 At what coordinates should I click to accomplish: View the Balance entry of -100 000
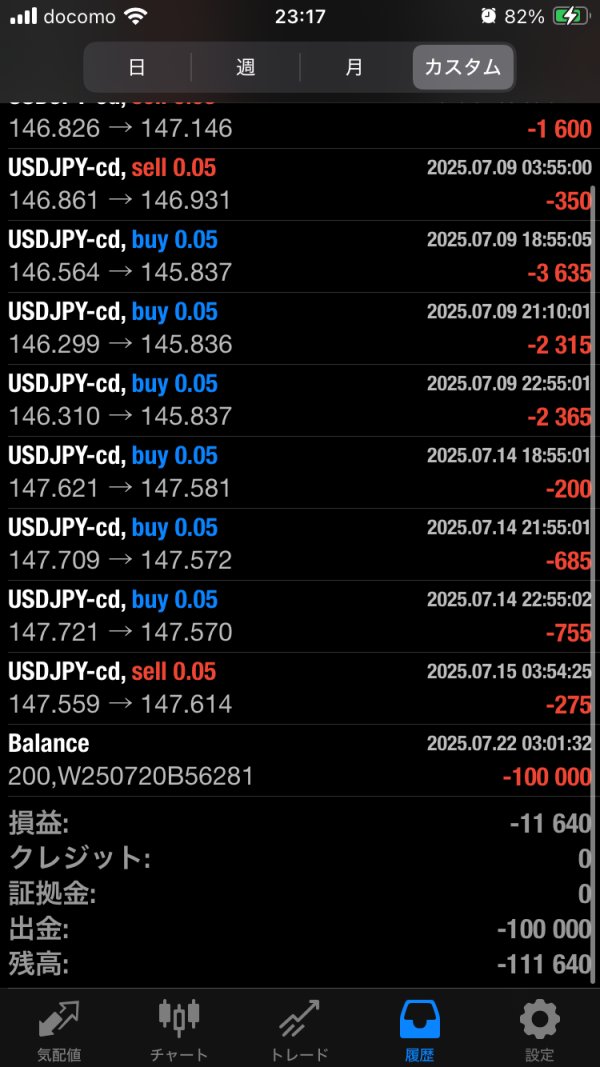(x=300, y=760)
